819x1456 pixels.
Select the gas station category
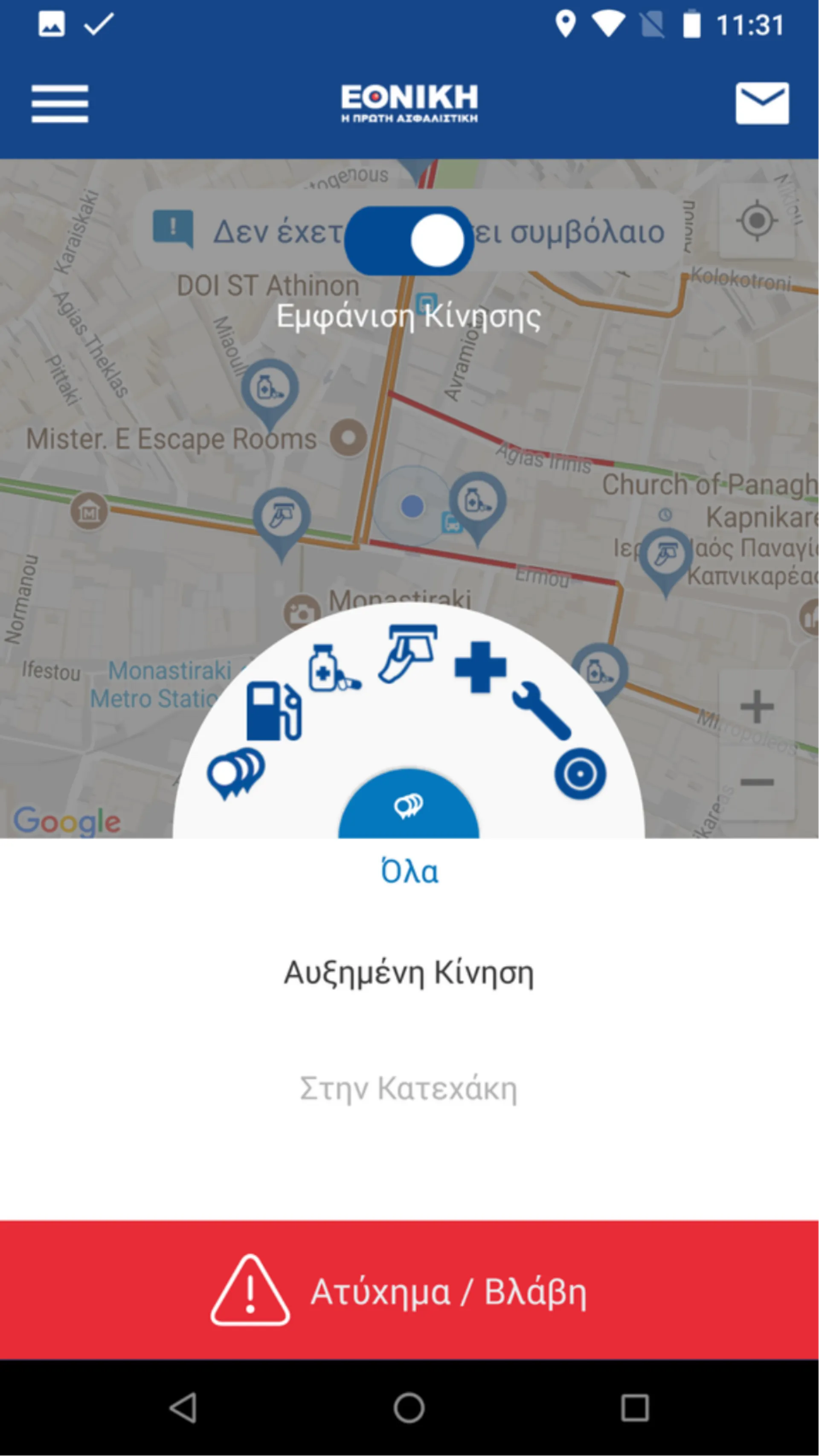pos(274,711)
